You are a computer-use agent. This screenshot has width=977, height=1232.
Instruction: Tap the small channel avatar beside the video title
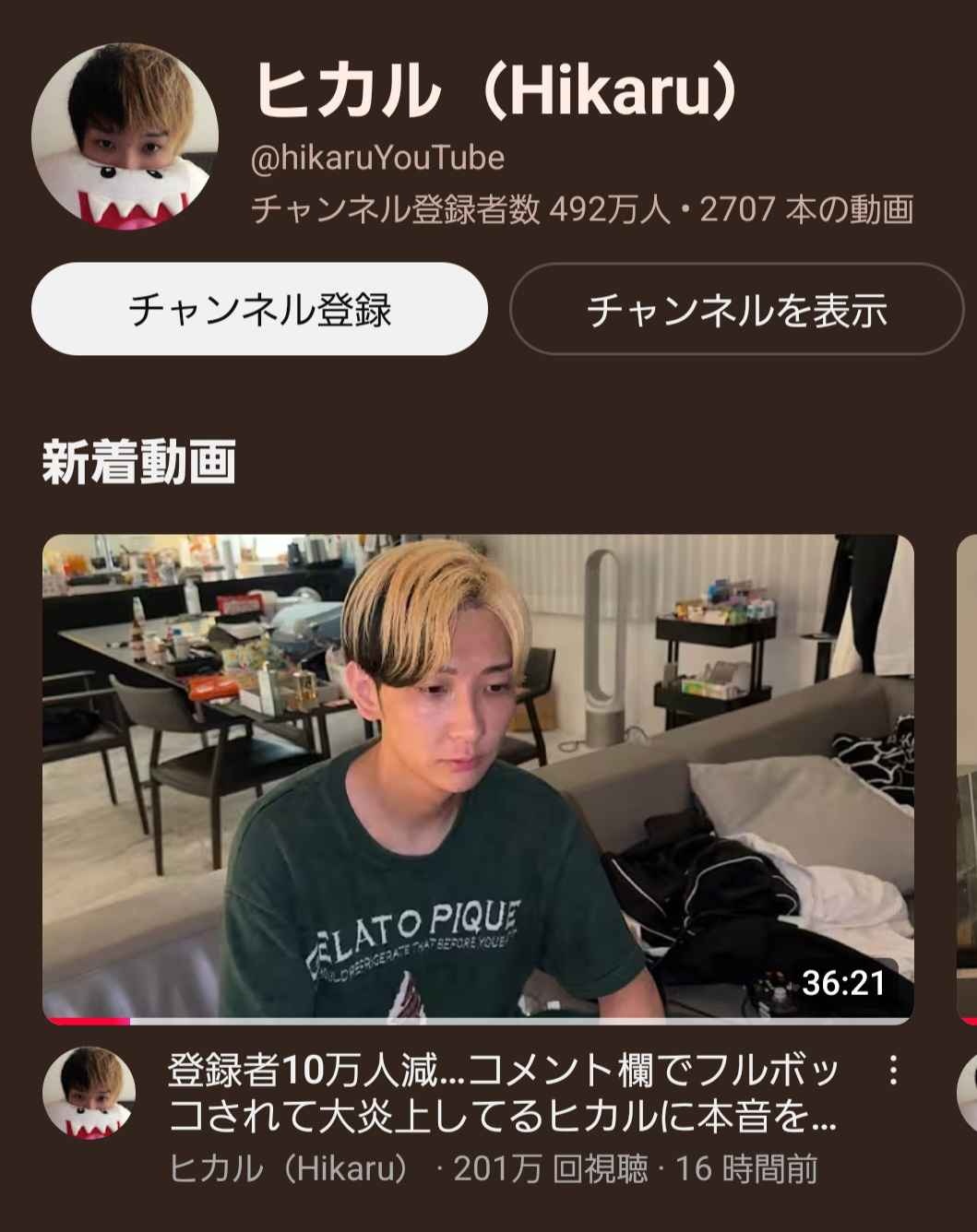[x=89, y=1093]
